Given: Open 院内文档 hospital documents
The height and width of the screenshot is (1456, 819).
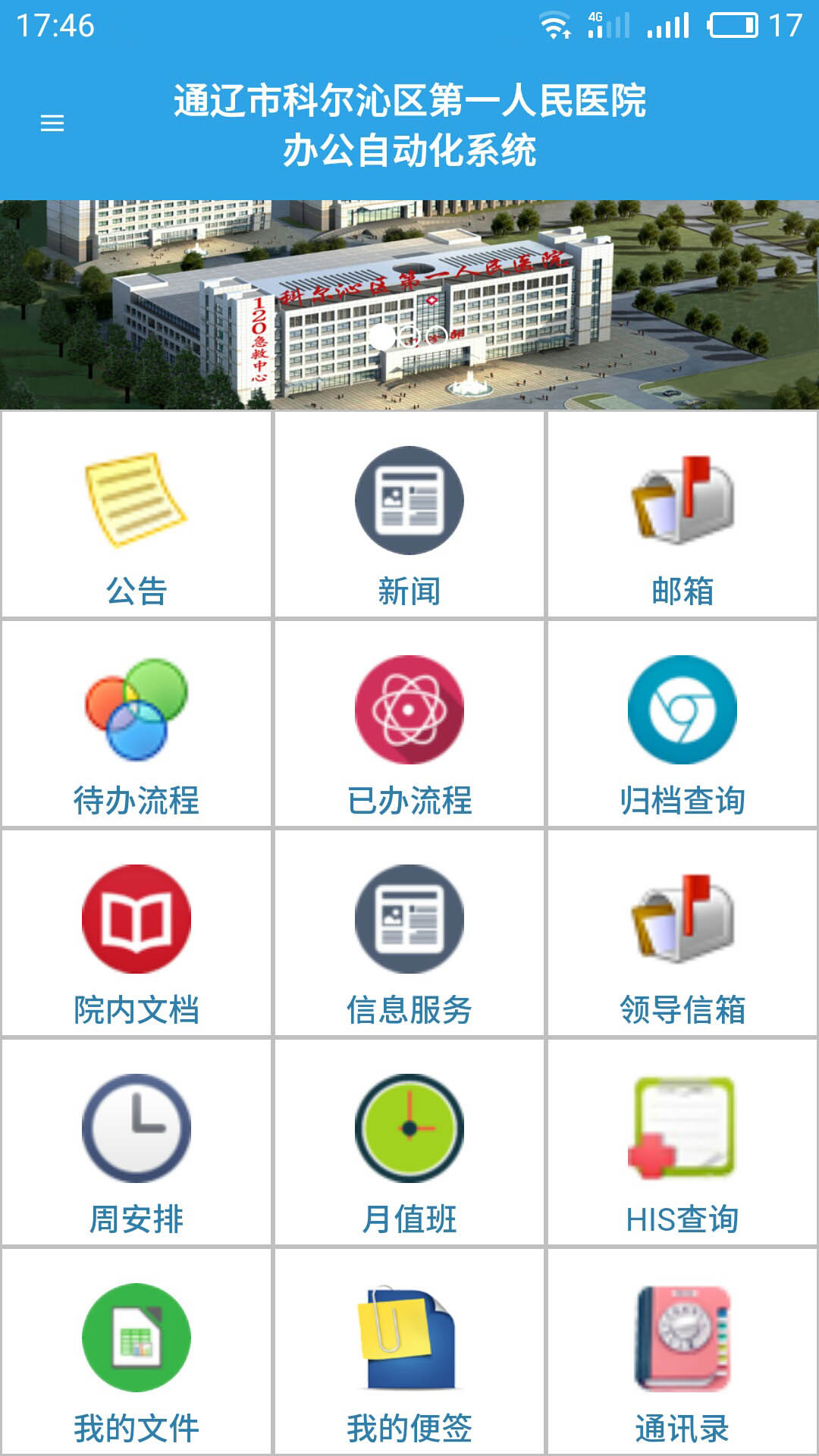Looking at the screenshot, I should [136, 934].
